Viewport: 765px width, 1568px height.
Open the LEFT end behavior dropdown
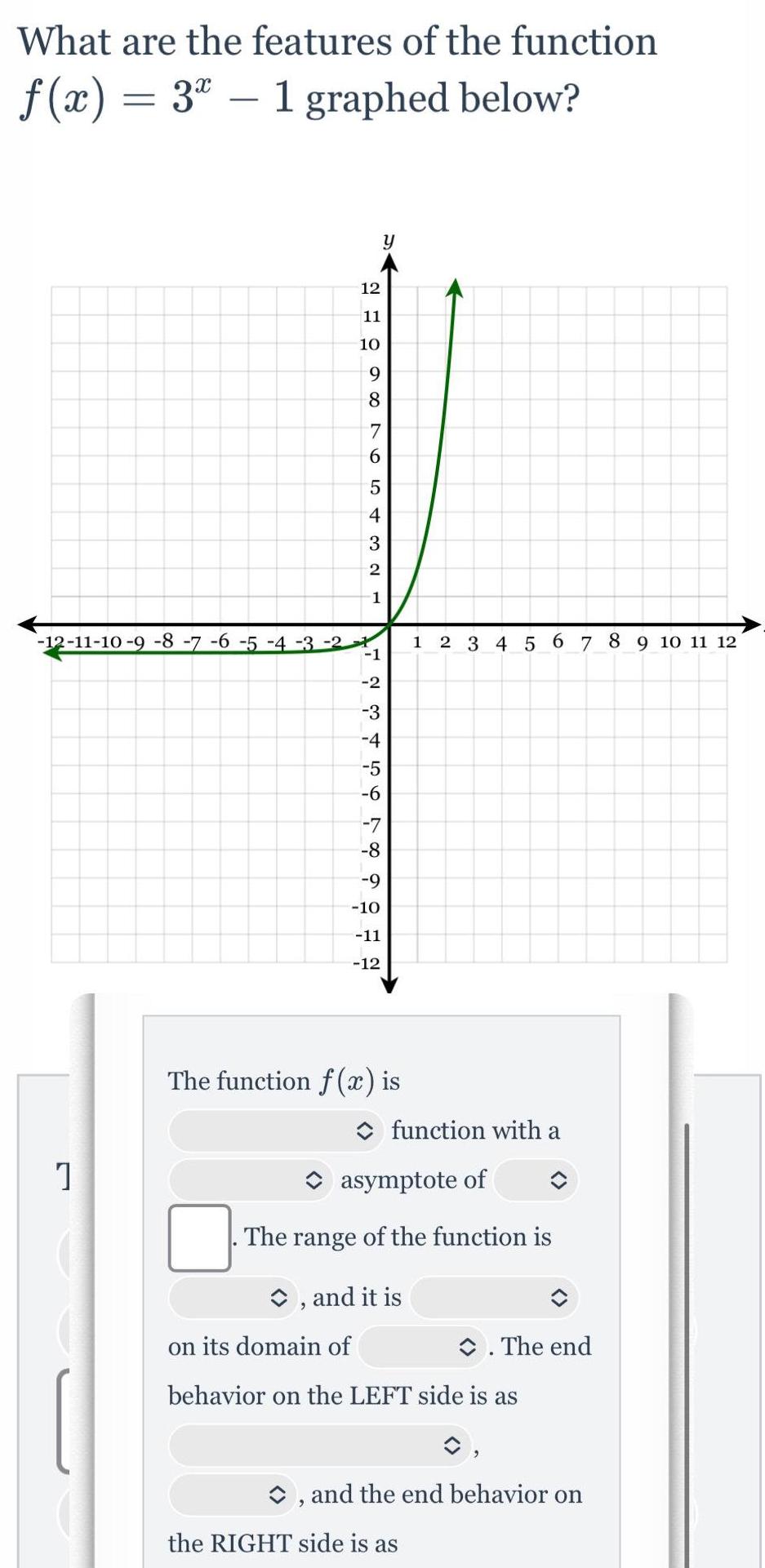point(327,1446)
